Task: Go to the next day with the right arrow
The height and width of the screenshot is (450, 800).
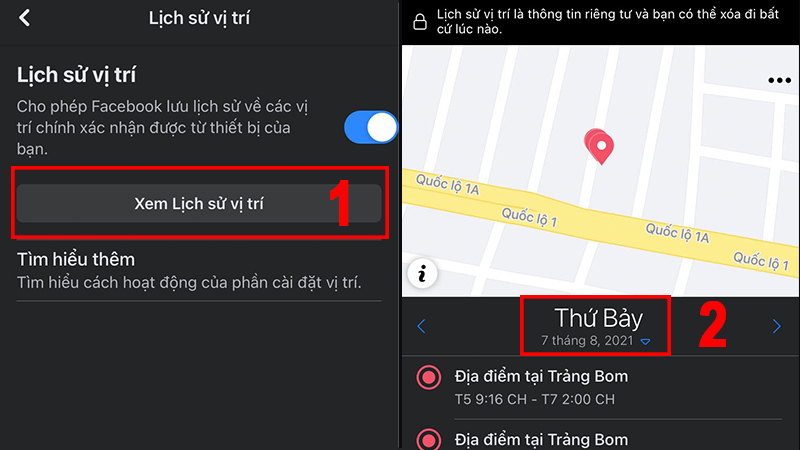Action: (777, 326)
